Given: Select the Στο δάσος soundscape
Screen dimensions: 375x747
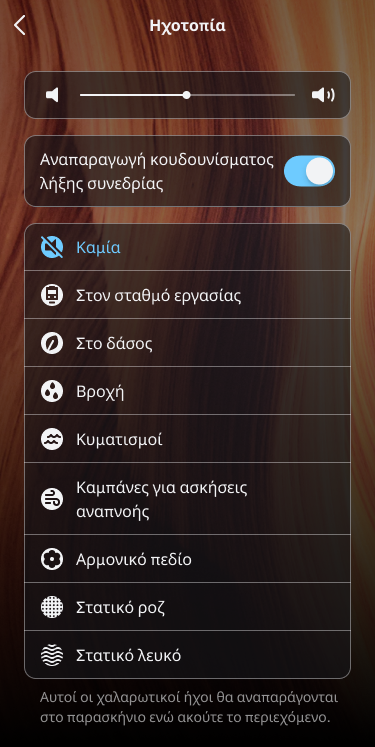Looking at the screenshot, I should [187, 343].
